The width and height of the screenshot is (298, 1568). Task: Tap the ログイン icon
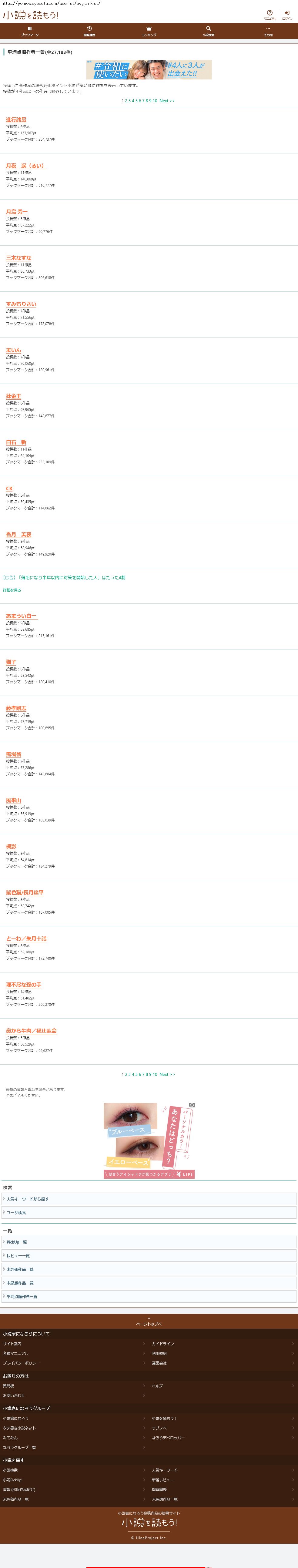(287, 15)
